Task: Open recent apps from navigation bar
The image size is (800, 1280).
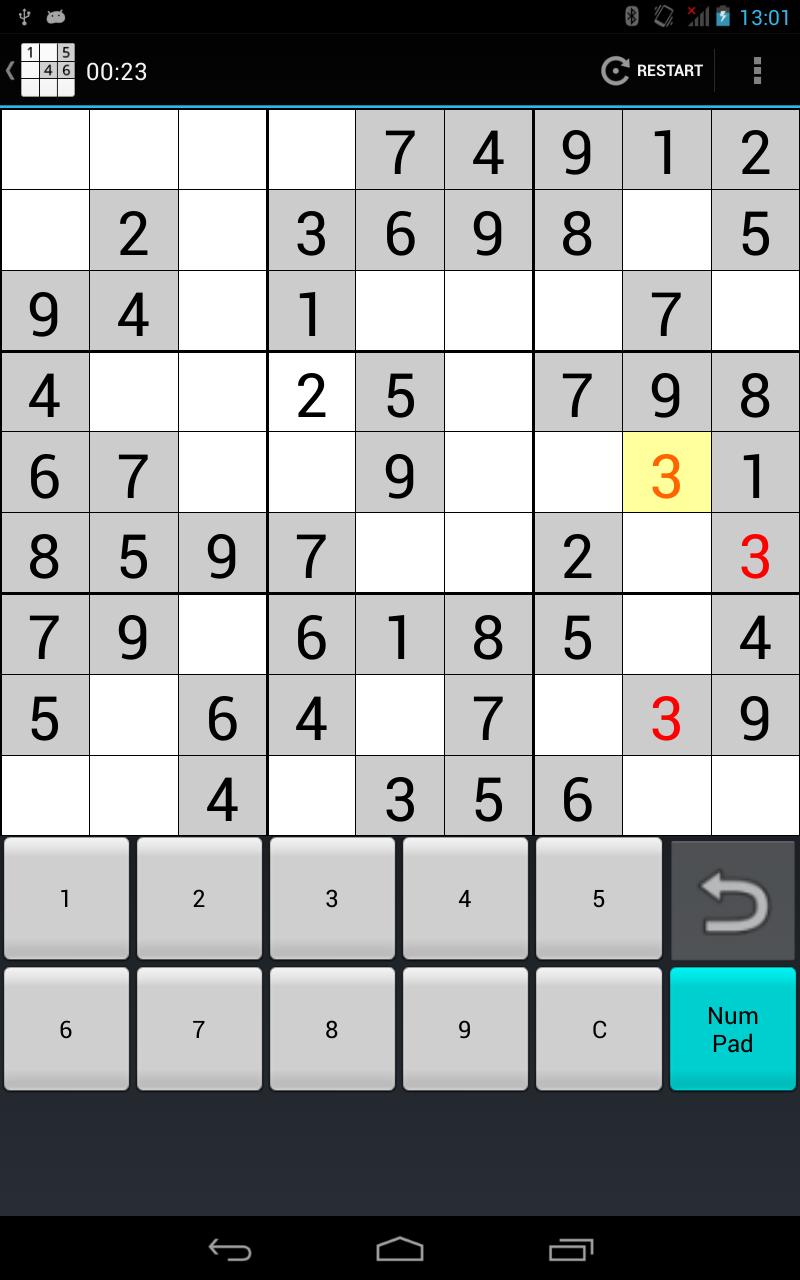Action: tap(571, 1249)
